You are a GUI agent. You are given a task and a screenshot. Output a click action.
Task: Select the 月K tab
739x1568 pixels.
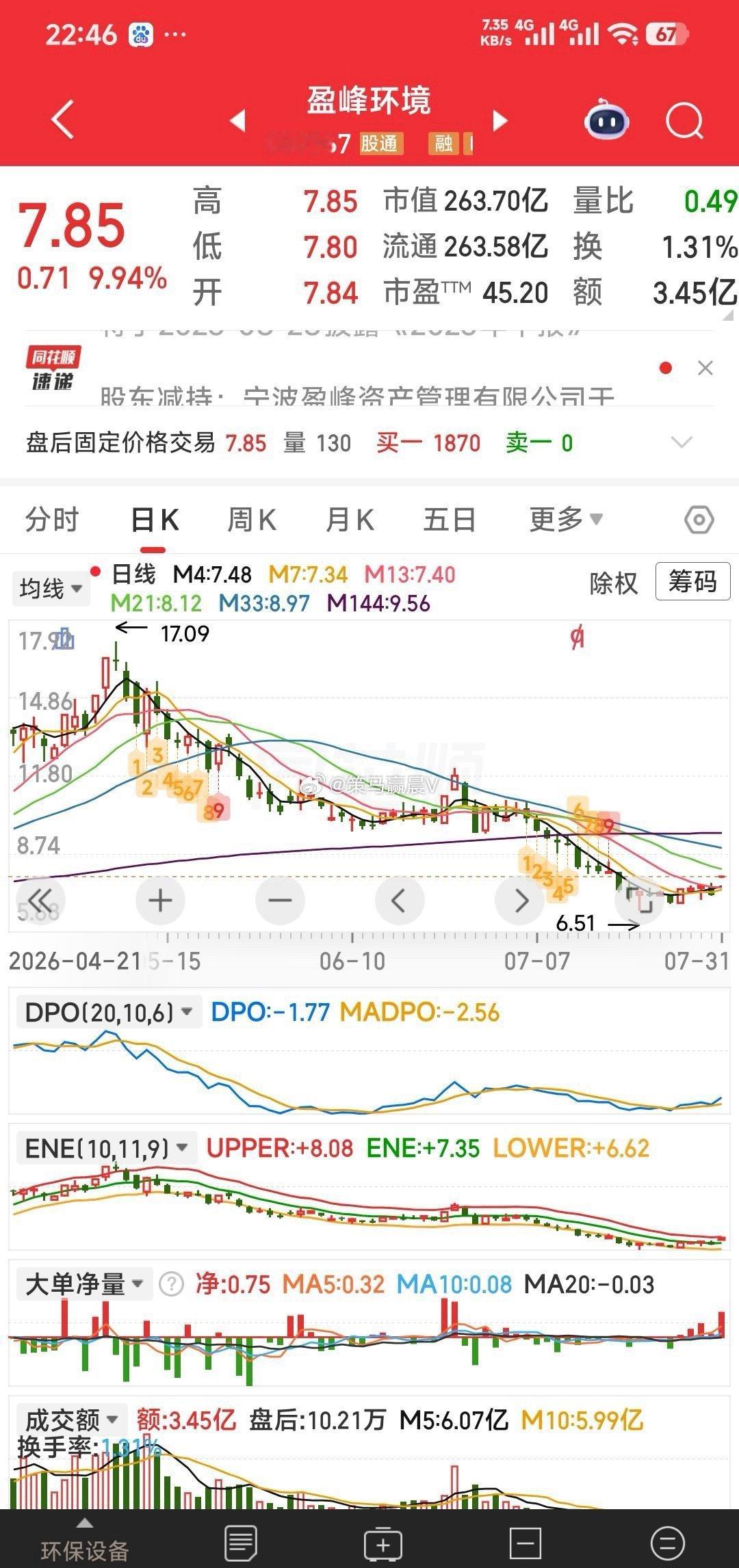[x=350, y=520]
